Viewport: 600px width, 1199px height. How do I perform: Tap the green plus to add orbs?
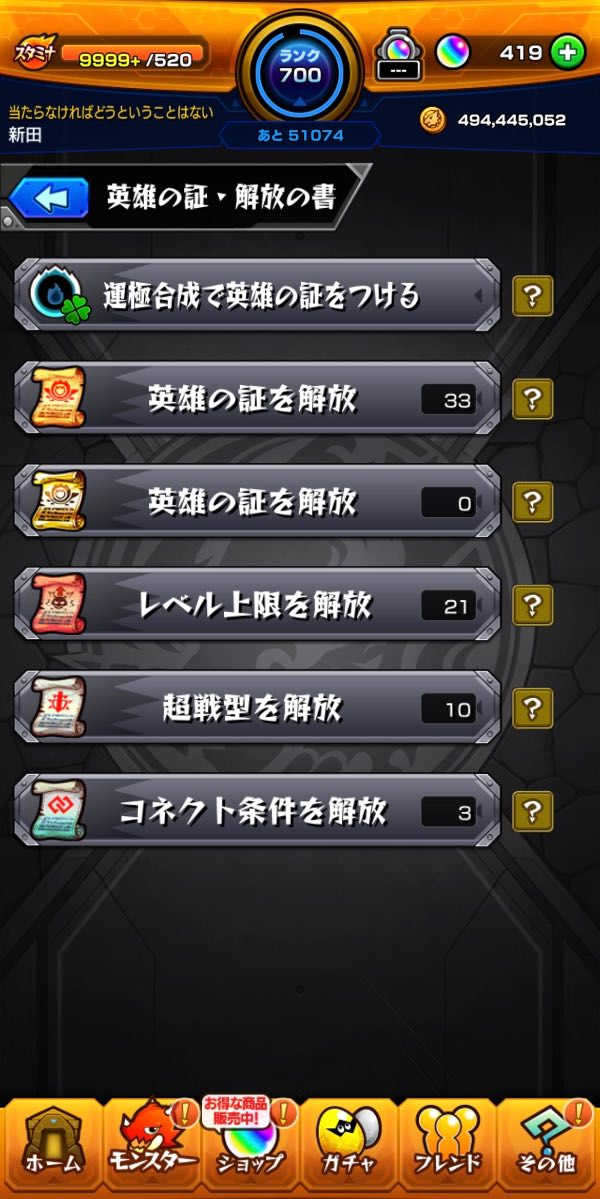click(568, 53)
